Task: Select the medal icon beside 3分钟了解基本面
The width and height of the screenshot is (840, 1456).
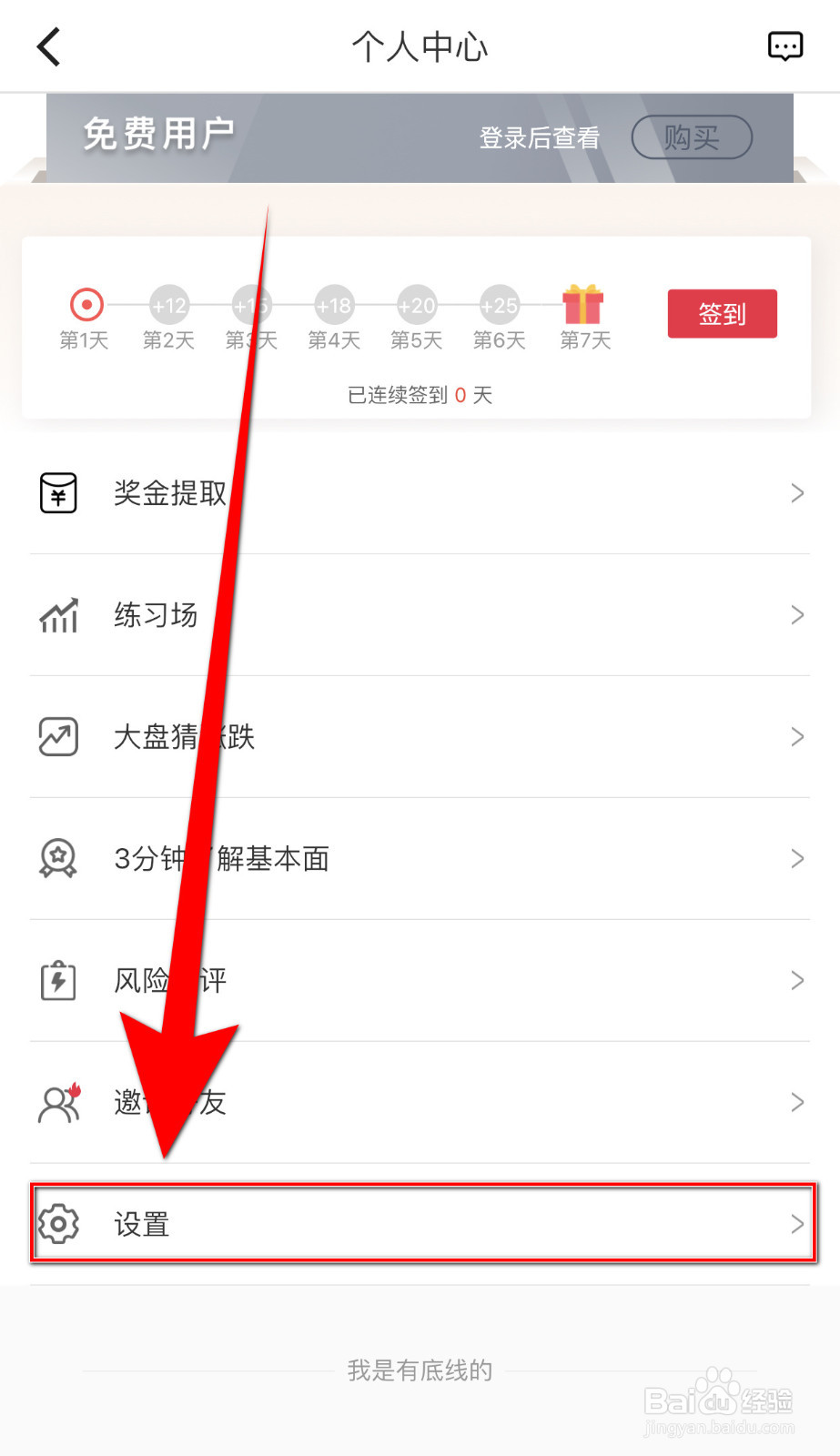Action: click(x=57, y=858)
